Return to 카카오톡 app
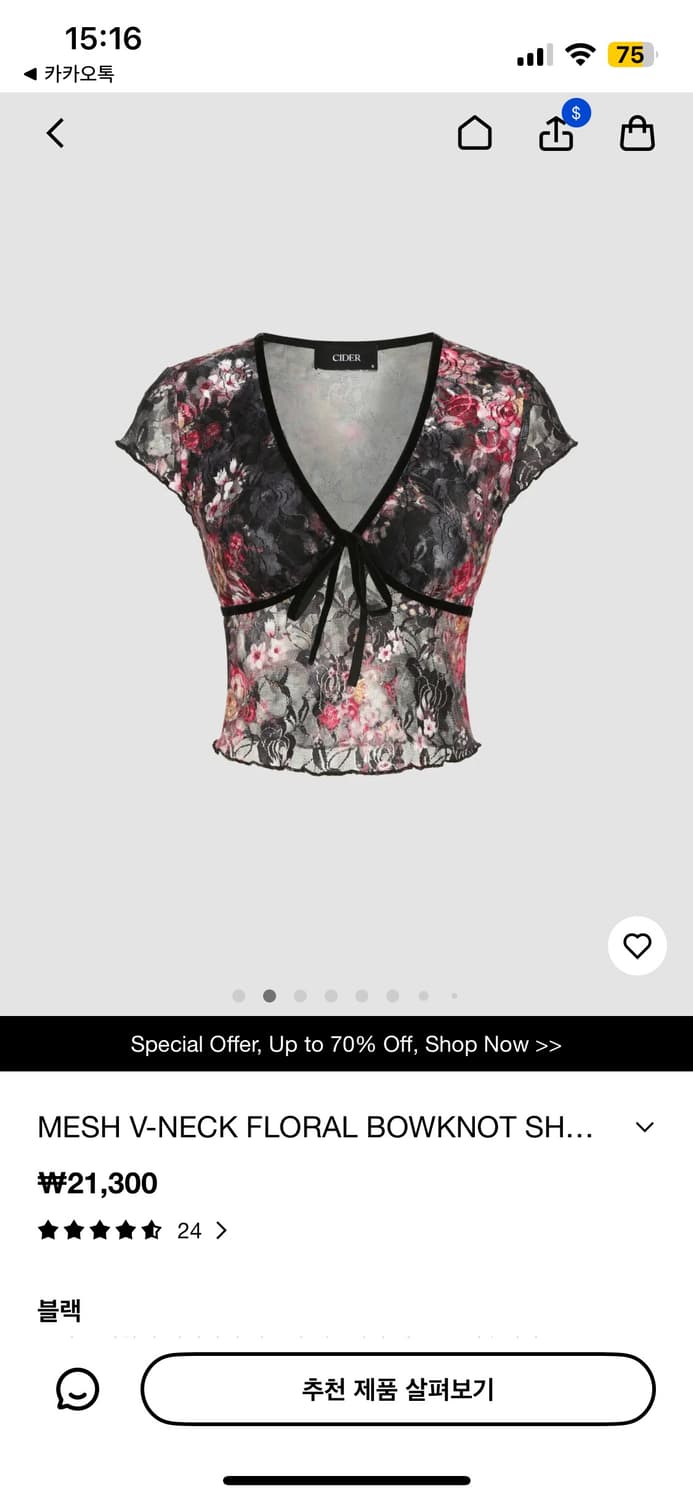 coord(69,73)
